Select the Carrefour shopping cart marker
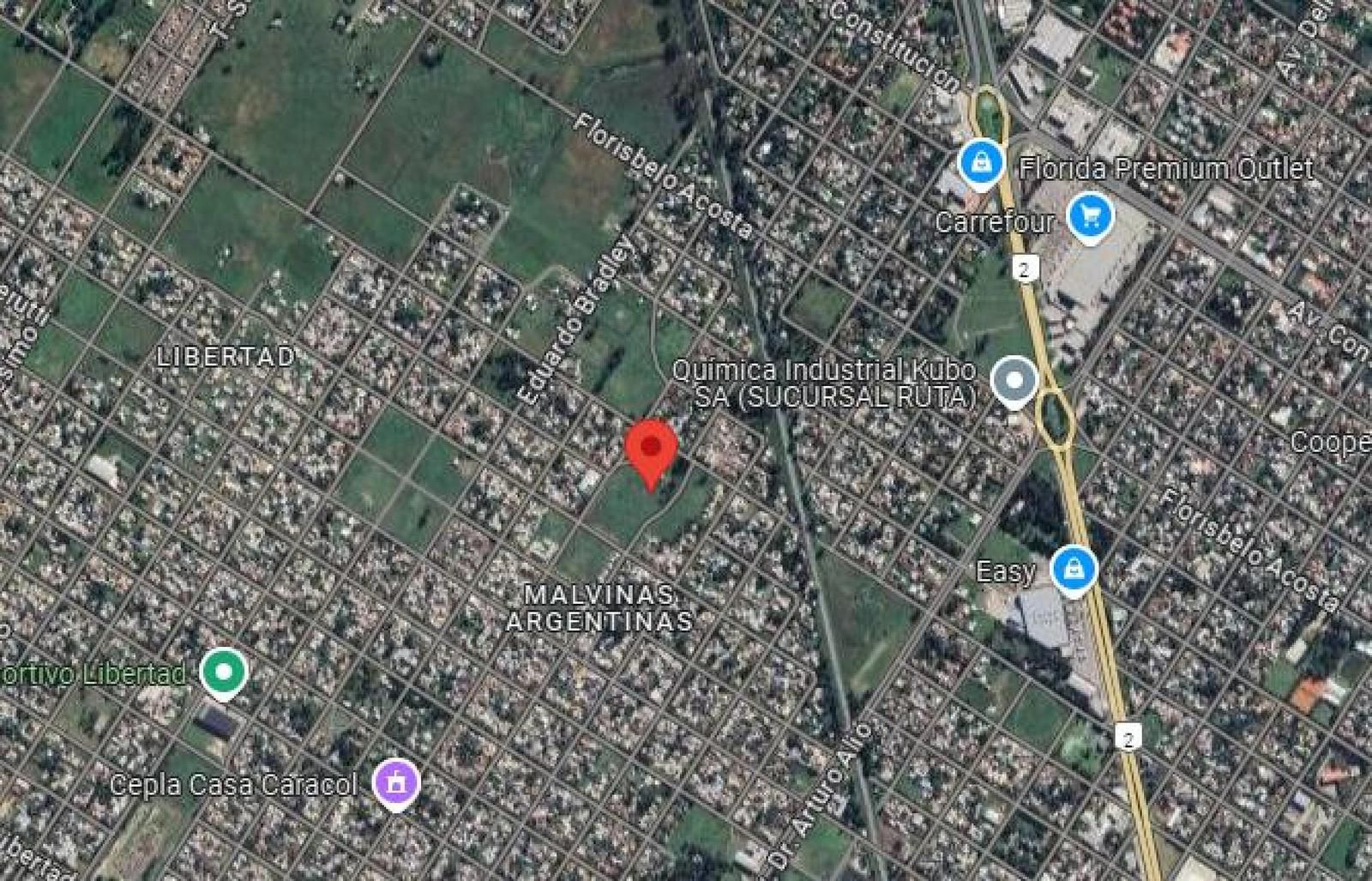This screenshot has height=881, width=1372. 1090,217
